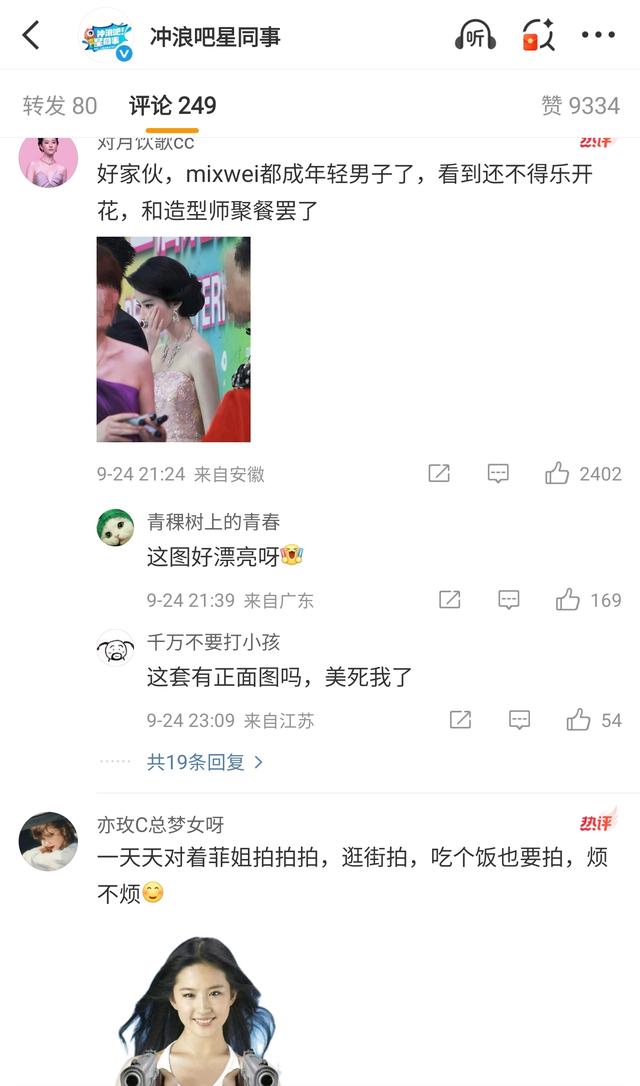Screen dimensions: 640x1086
Task: Like 青稞树上的青春's reply
Action: pyautogui.click(x=568, y=600)
